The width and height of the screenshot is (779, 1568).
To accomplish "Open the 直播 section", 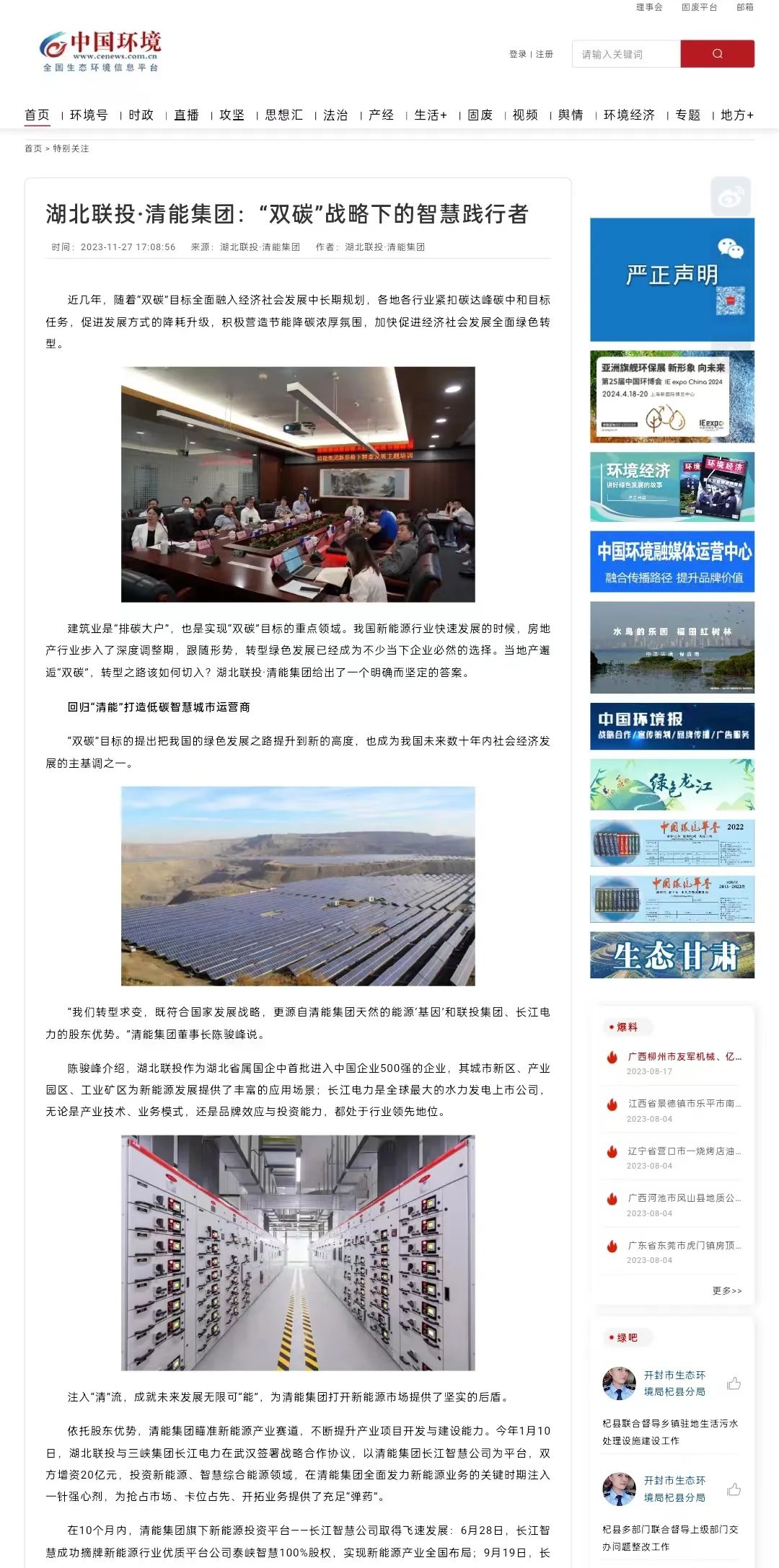I will pos(186,115).
